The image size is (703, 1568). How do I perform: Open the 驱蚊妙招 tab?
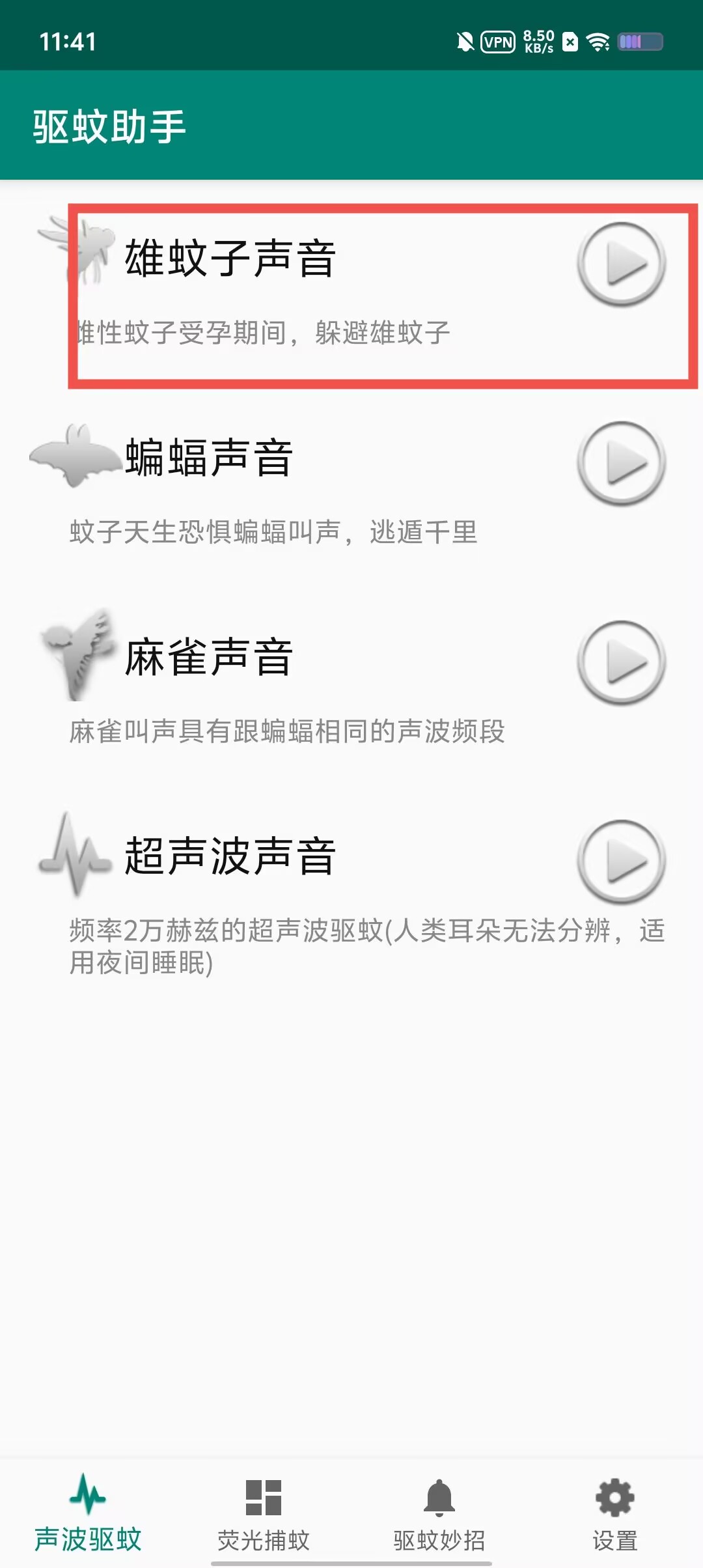coord(439,1515)
